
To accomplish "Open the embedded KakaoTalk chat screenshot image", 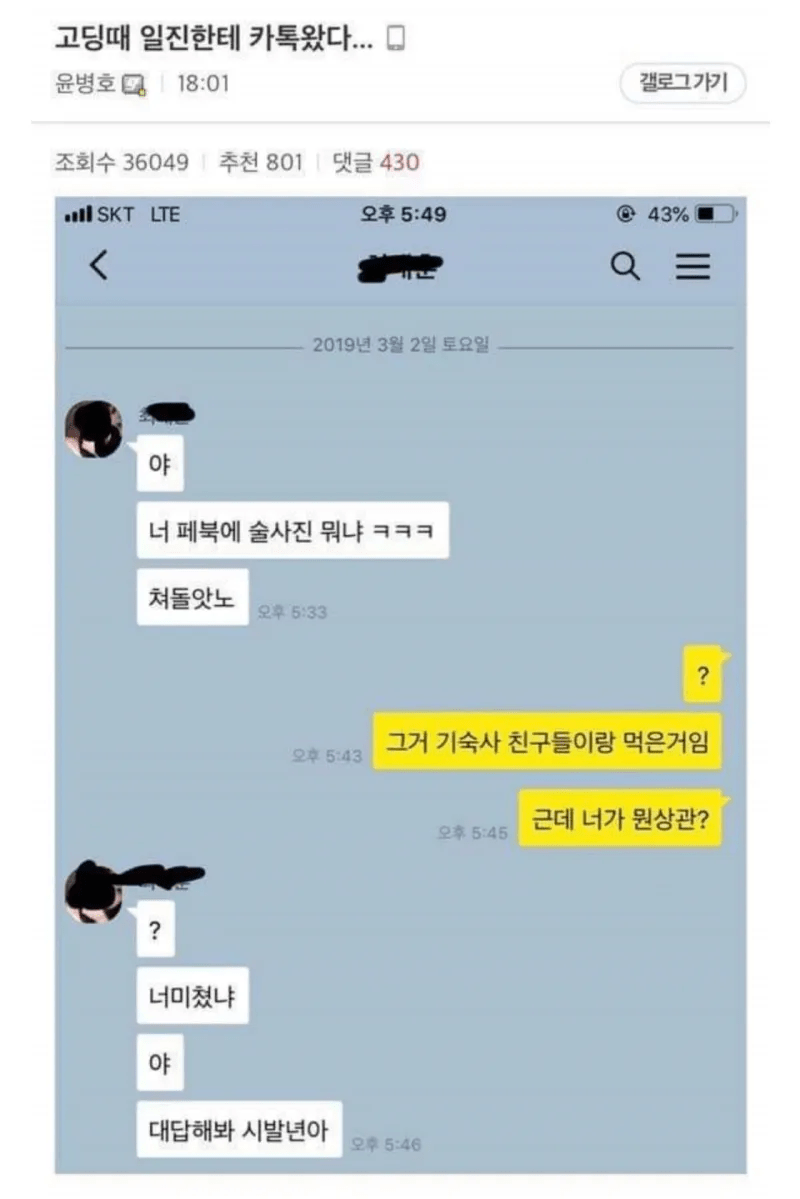I will (x=400, y=684).
